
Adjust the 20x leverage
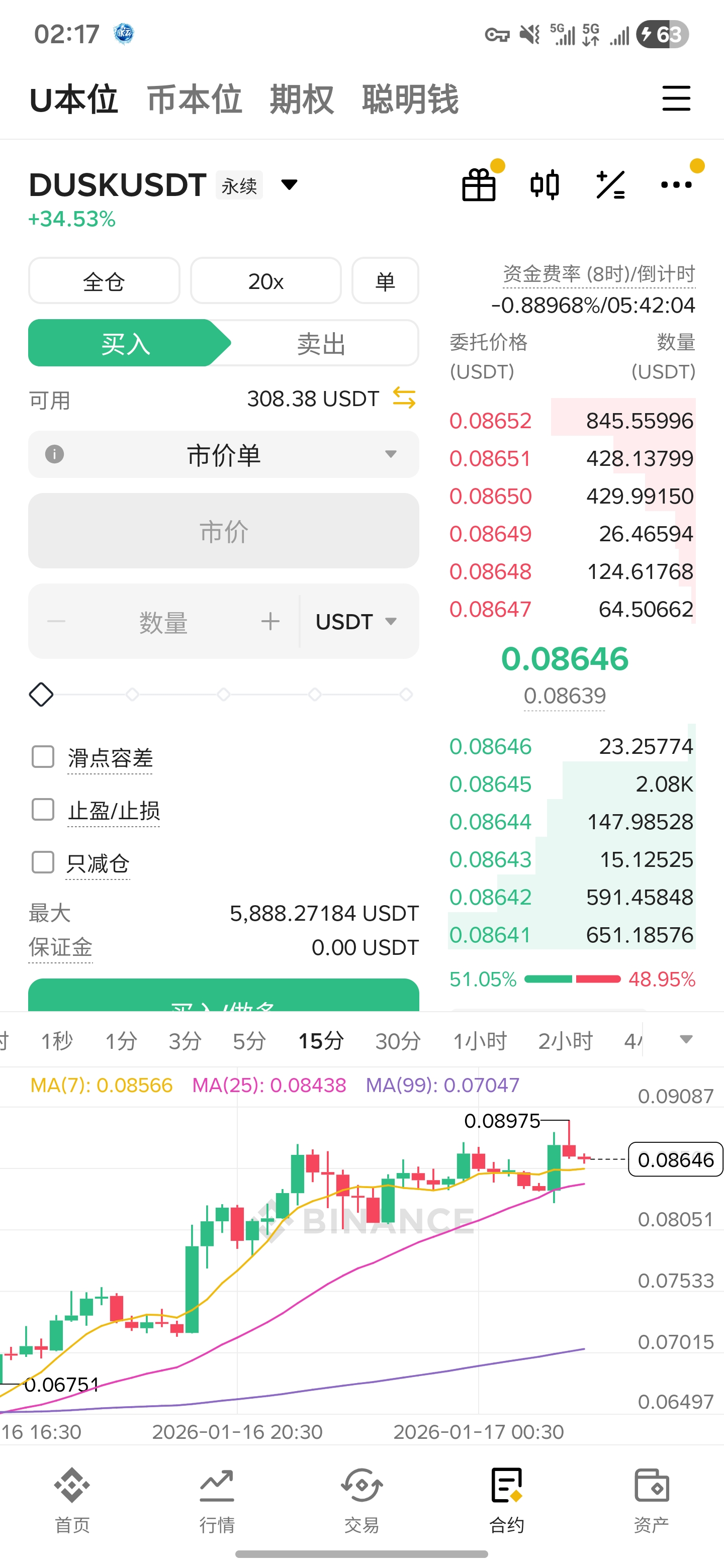coord(265,280)
